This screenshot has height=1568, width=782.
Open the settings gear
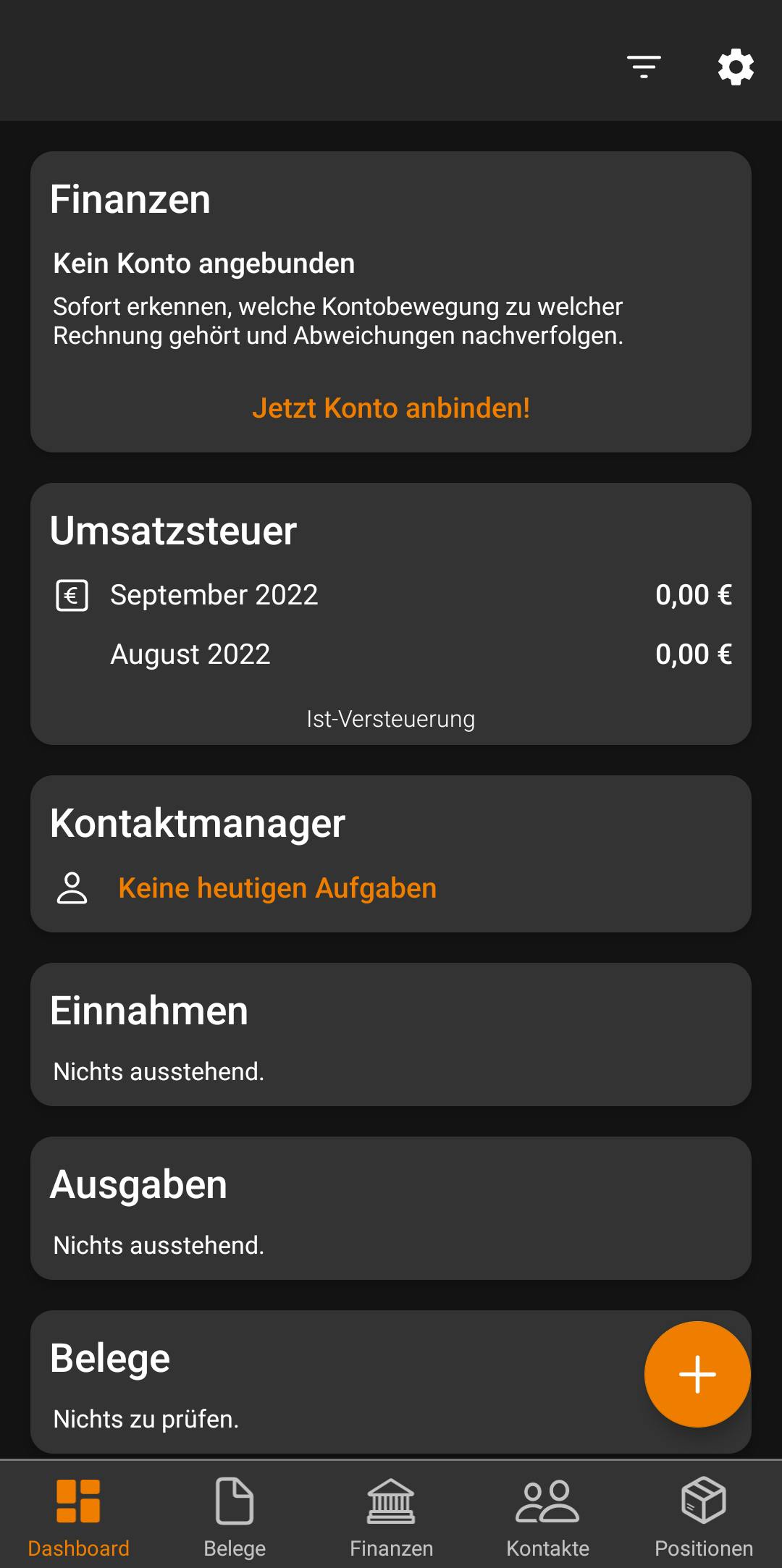[x=736, y=67]
